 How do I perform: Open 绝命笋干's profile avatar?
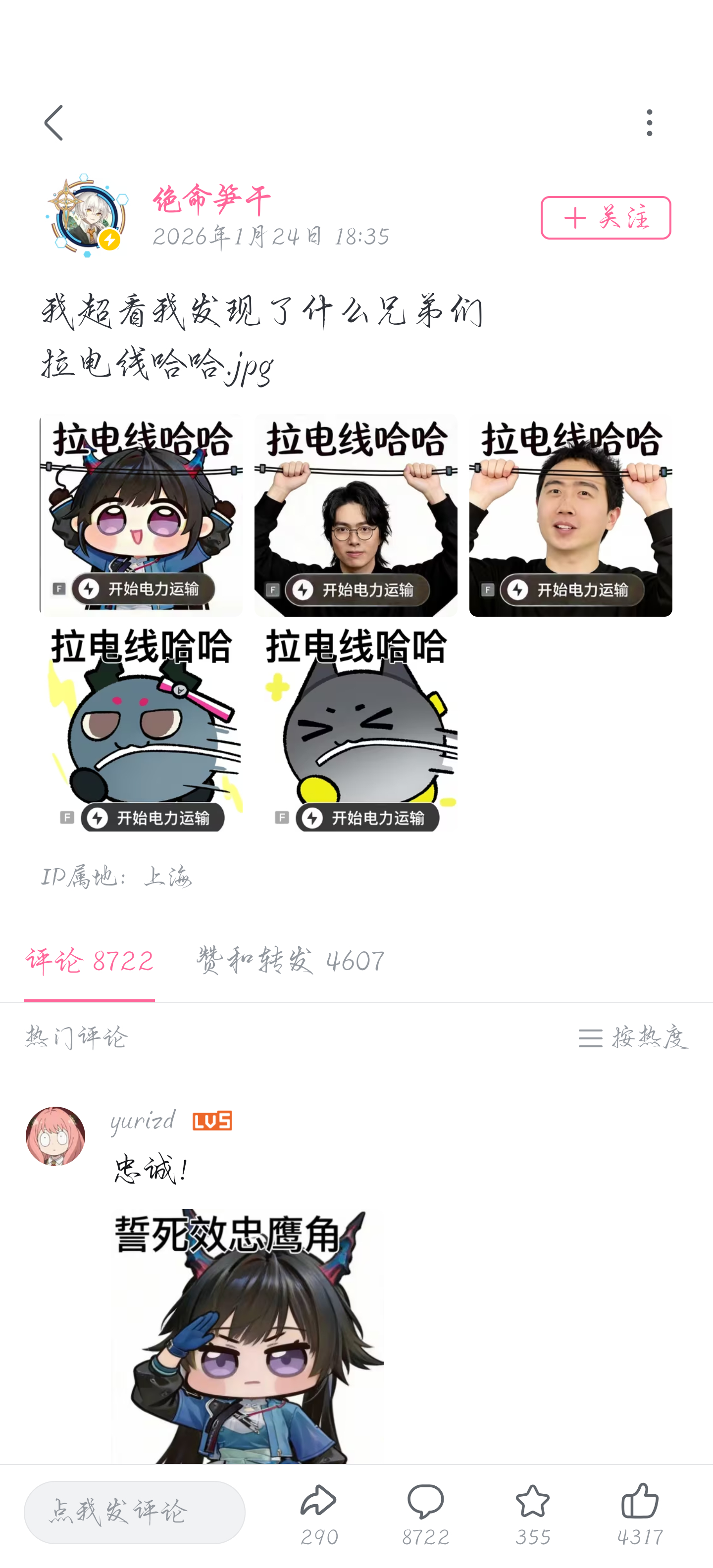coord(86,216)
